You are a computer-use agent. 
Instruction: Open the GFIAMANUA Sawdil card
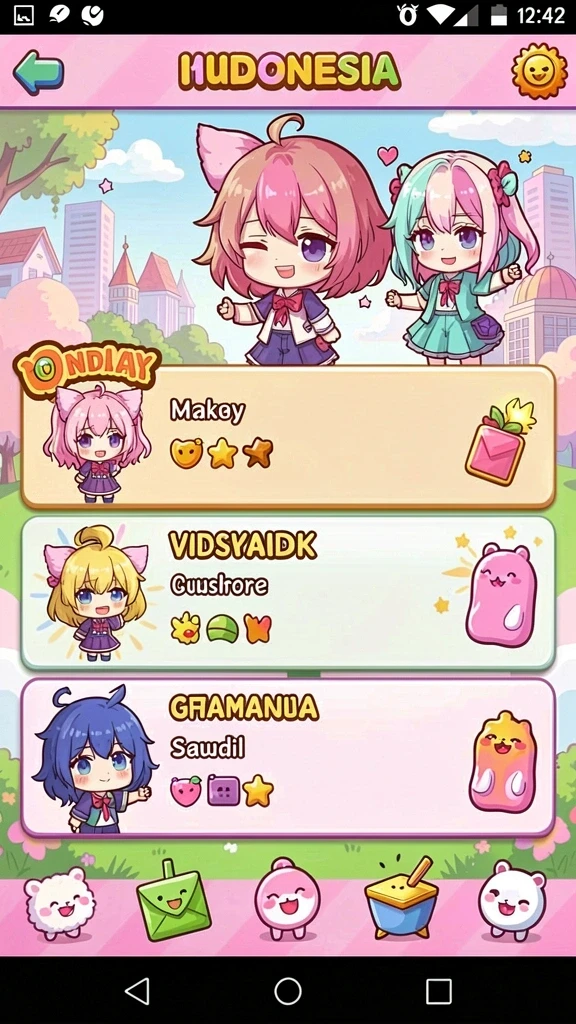click(x=288, y=757)
